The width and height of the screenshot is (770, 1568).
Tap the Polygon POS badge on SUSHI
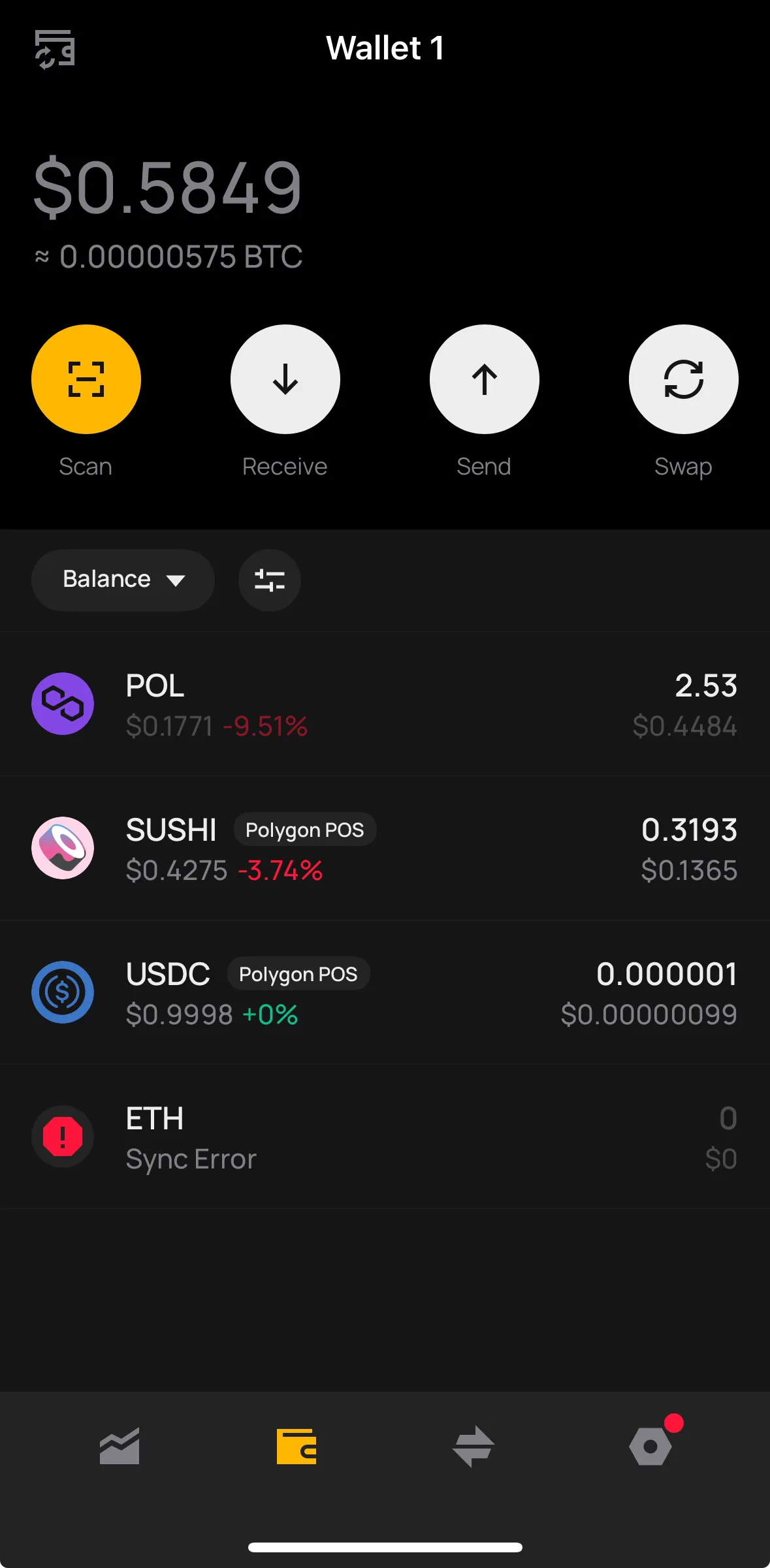pos(304,830)
